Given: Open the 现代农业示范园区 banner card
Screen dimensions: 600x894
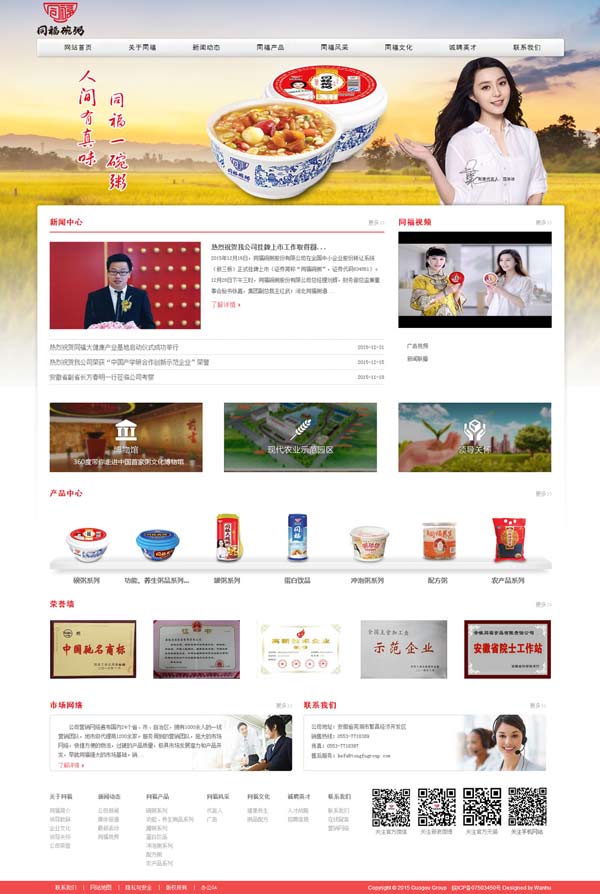Looking at the screenshot, I should pos(300,437).
